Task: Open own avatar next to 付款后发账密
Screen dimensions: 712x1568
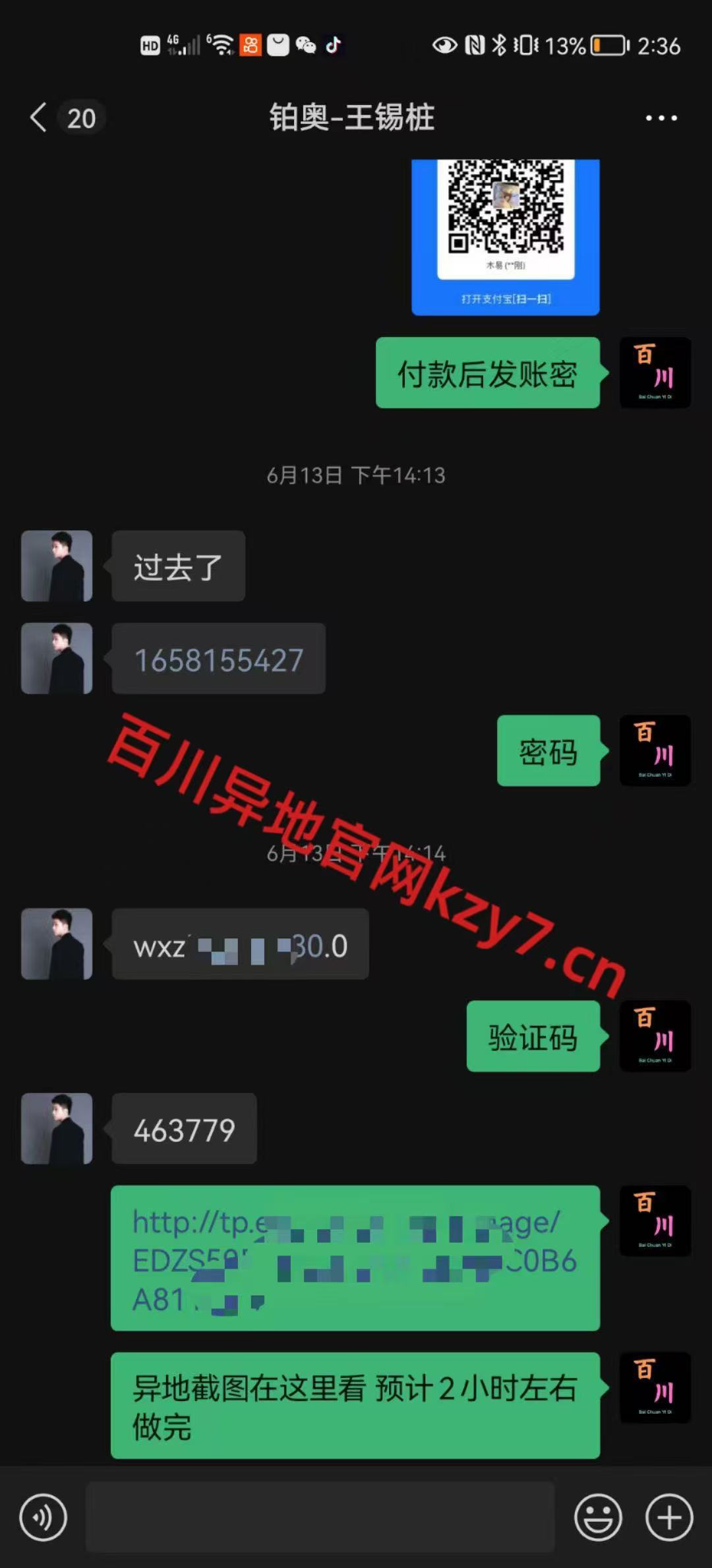Action: pyautogui.click(x=655, y=373)
